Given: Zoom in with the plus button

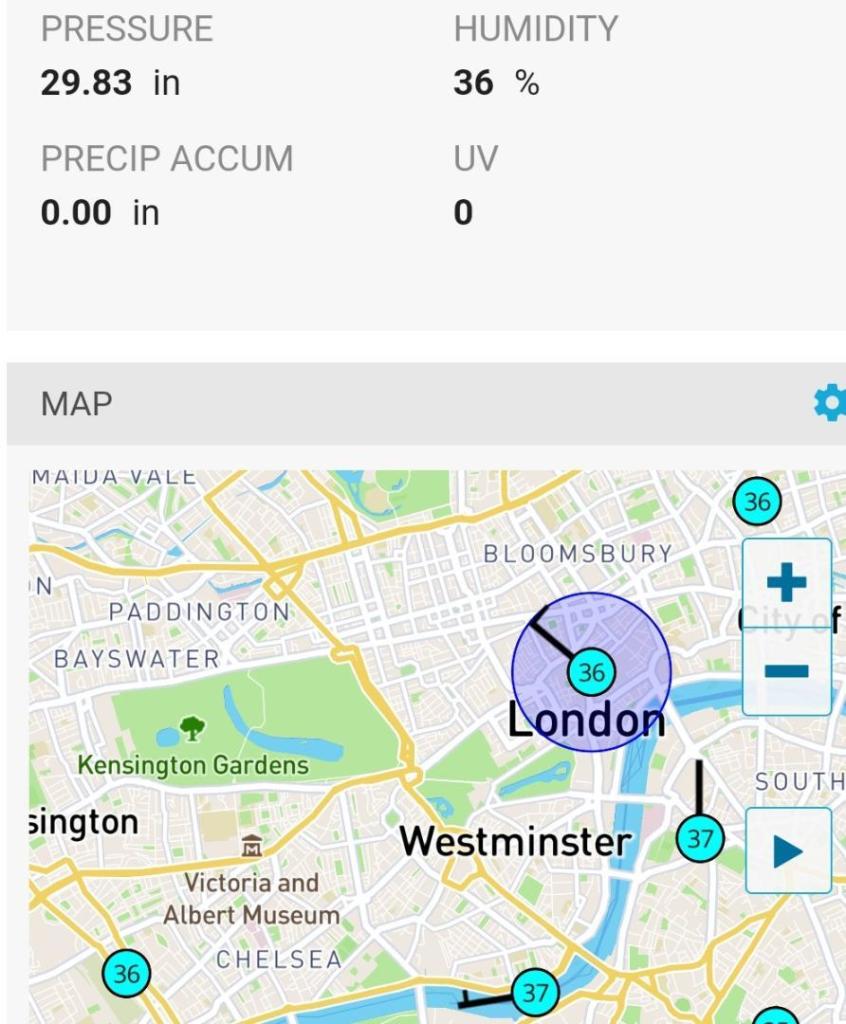Looking at the screenshot, I should [x=786, y=582].
